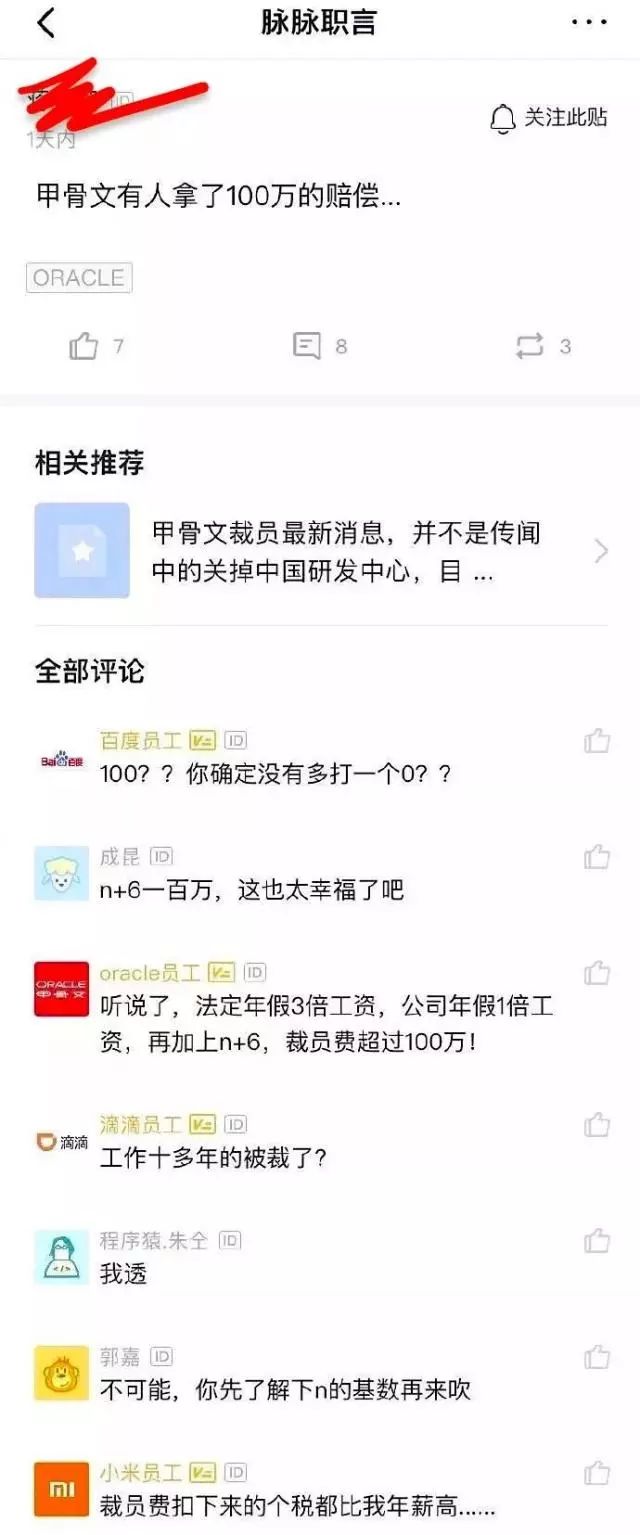
Task: Open the ORACLE tag
Action: 79,278
